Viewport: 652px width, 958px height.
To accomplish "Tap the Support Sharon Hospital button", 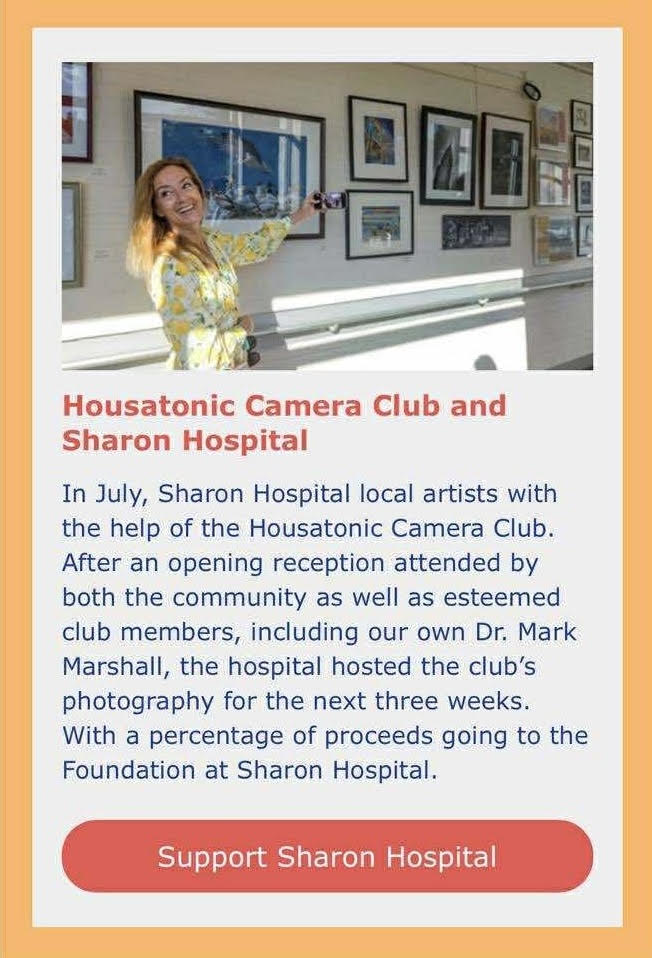I will tap(327, 857).
